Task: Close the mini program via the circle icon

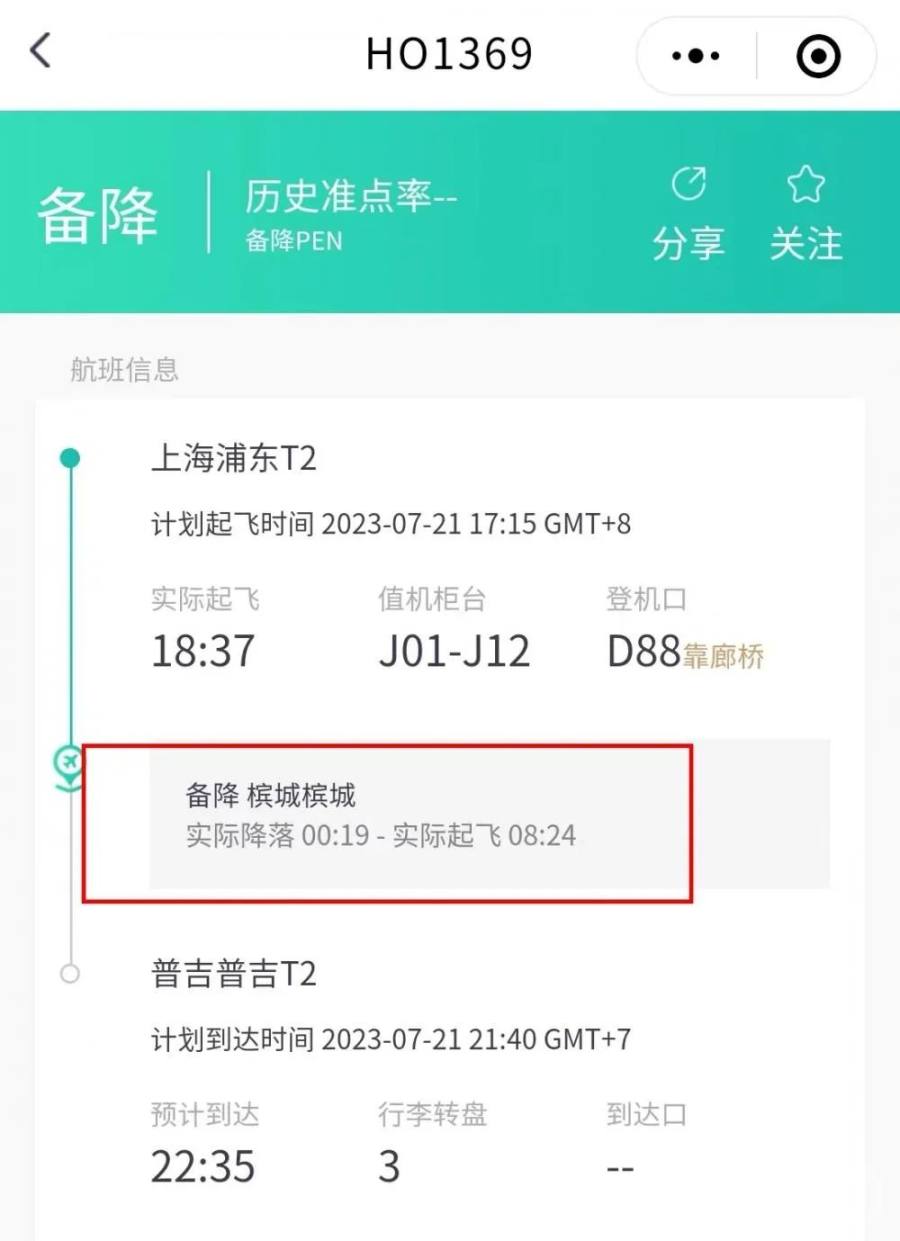Action: coord(818,57)
